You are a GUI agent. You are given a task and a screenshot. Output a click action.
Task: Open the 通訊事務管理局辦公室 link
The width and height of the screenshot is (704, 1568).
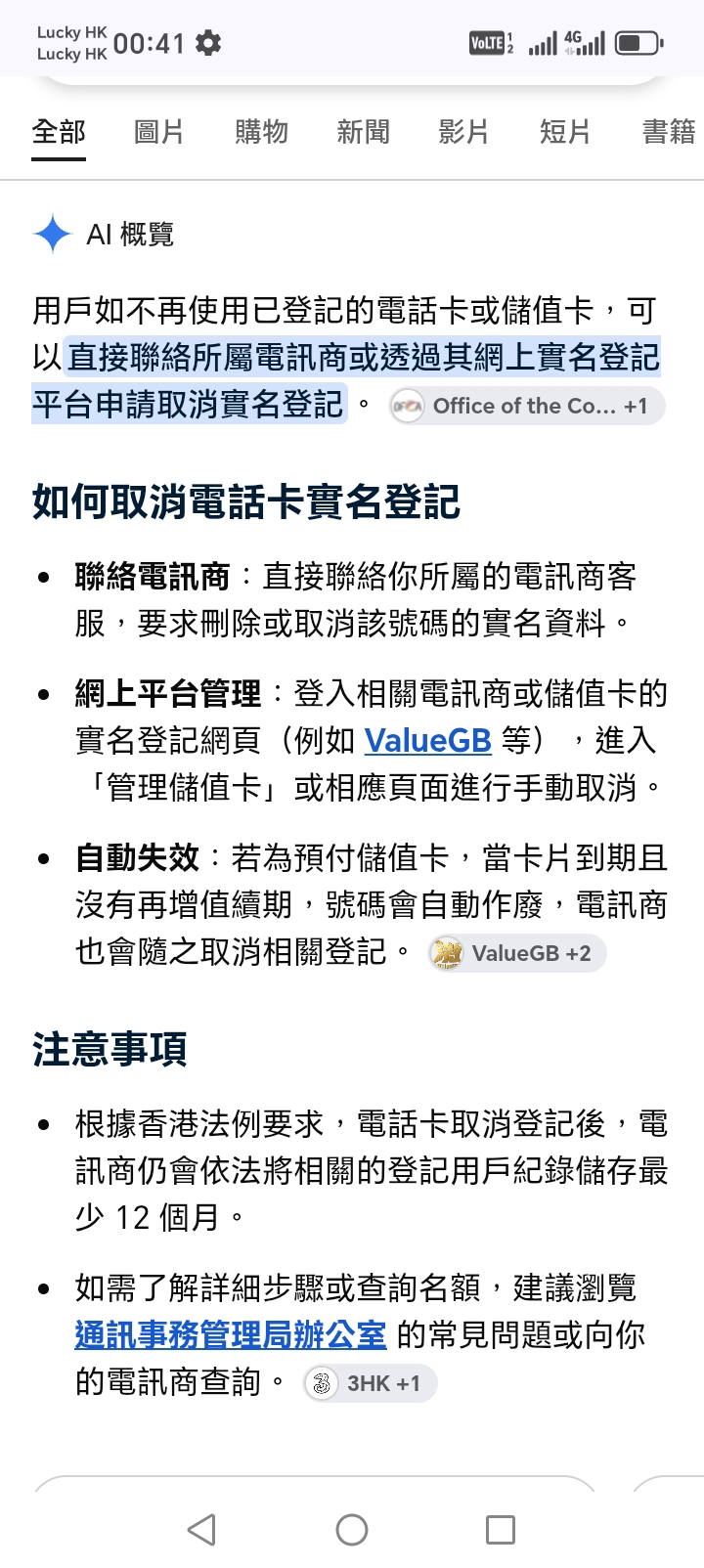pyautogui.click(x=231, y=1334)
